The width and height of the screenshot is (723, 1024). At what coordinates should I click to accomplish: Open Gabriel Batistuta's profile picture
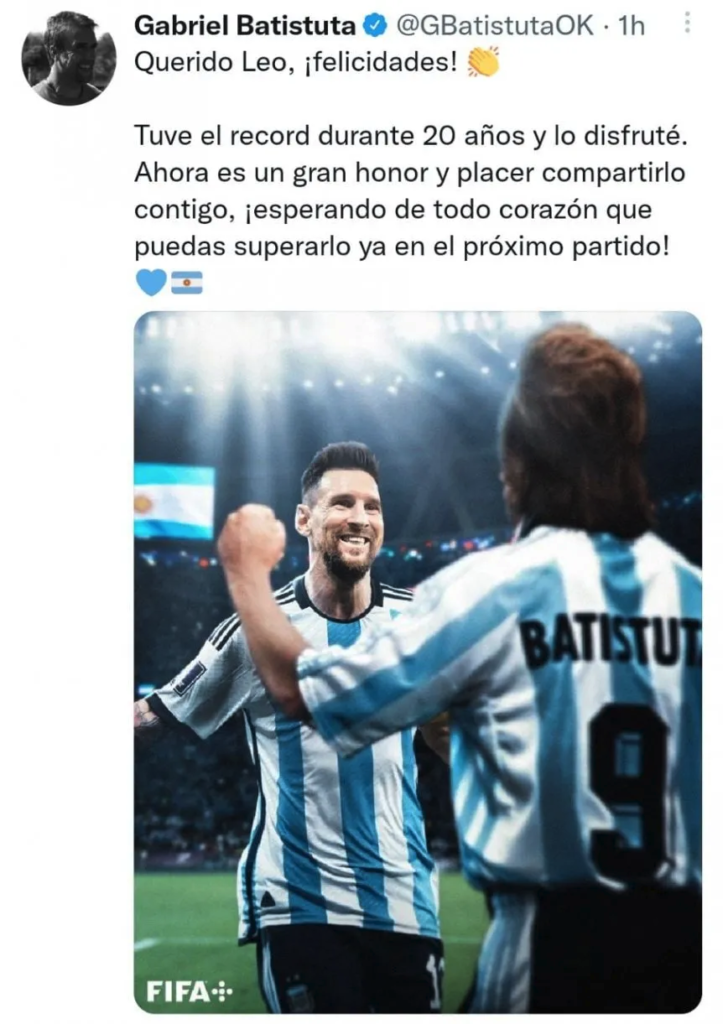pos(69,58)
